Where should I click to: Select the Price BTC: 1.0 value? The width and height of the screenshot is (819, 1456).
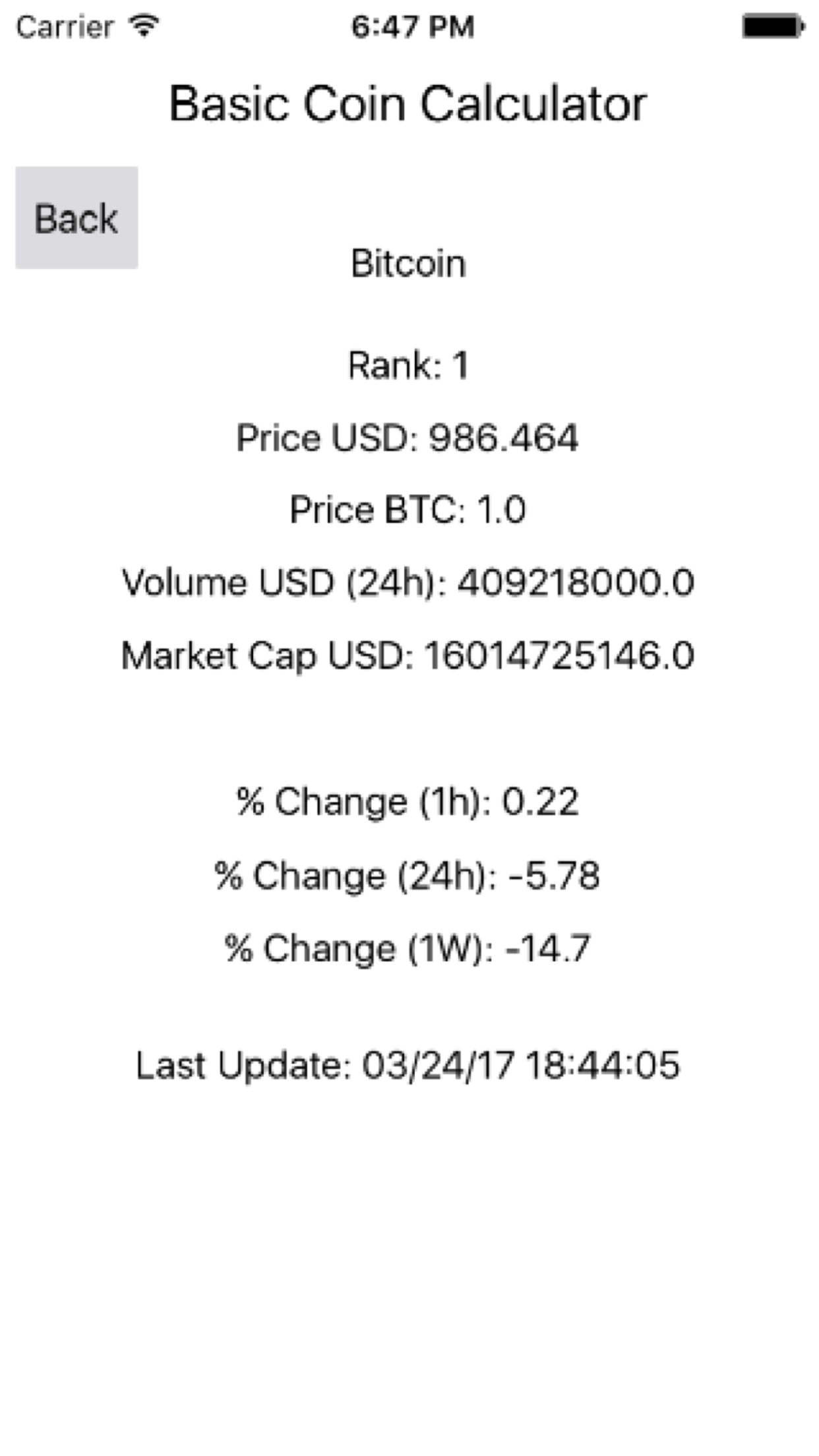pos(409,509)
